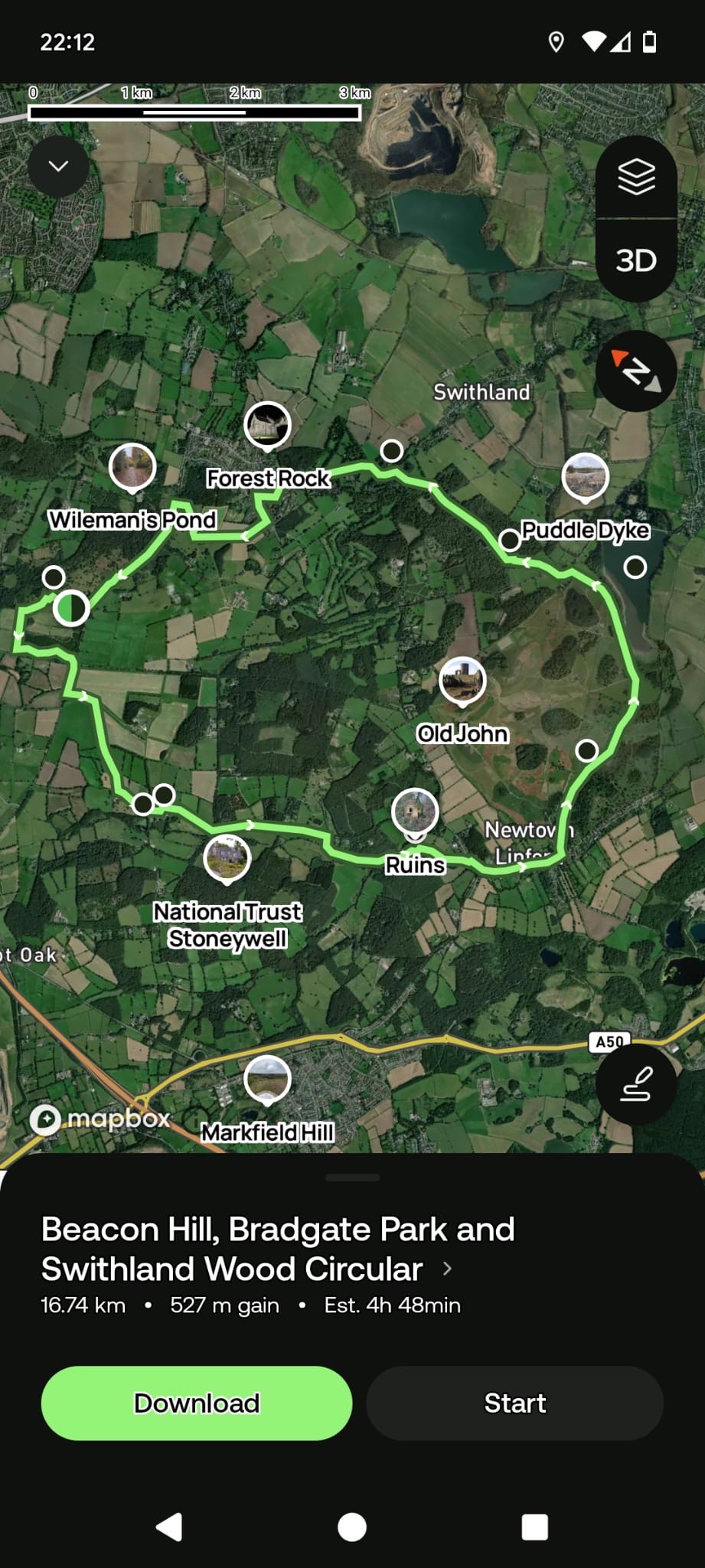Switch the map to 3D view
This screenshot has width=705, height=1568.
[636, 261]
